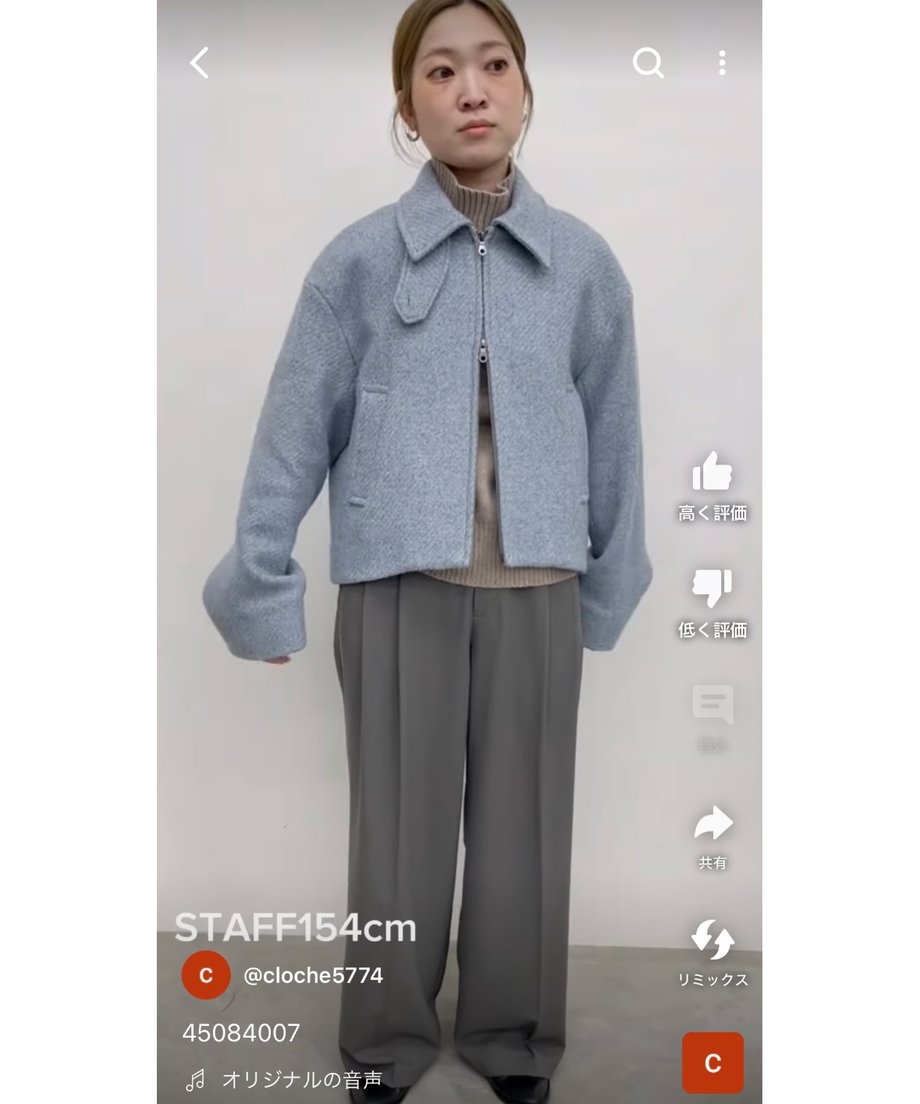
Task: Open the オリジナルの音声 sound page
Action: [x=300, y=1079]
